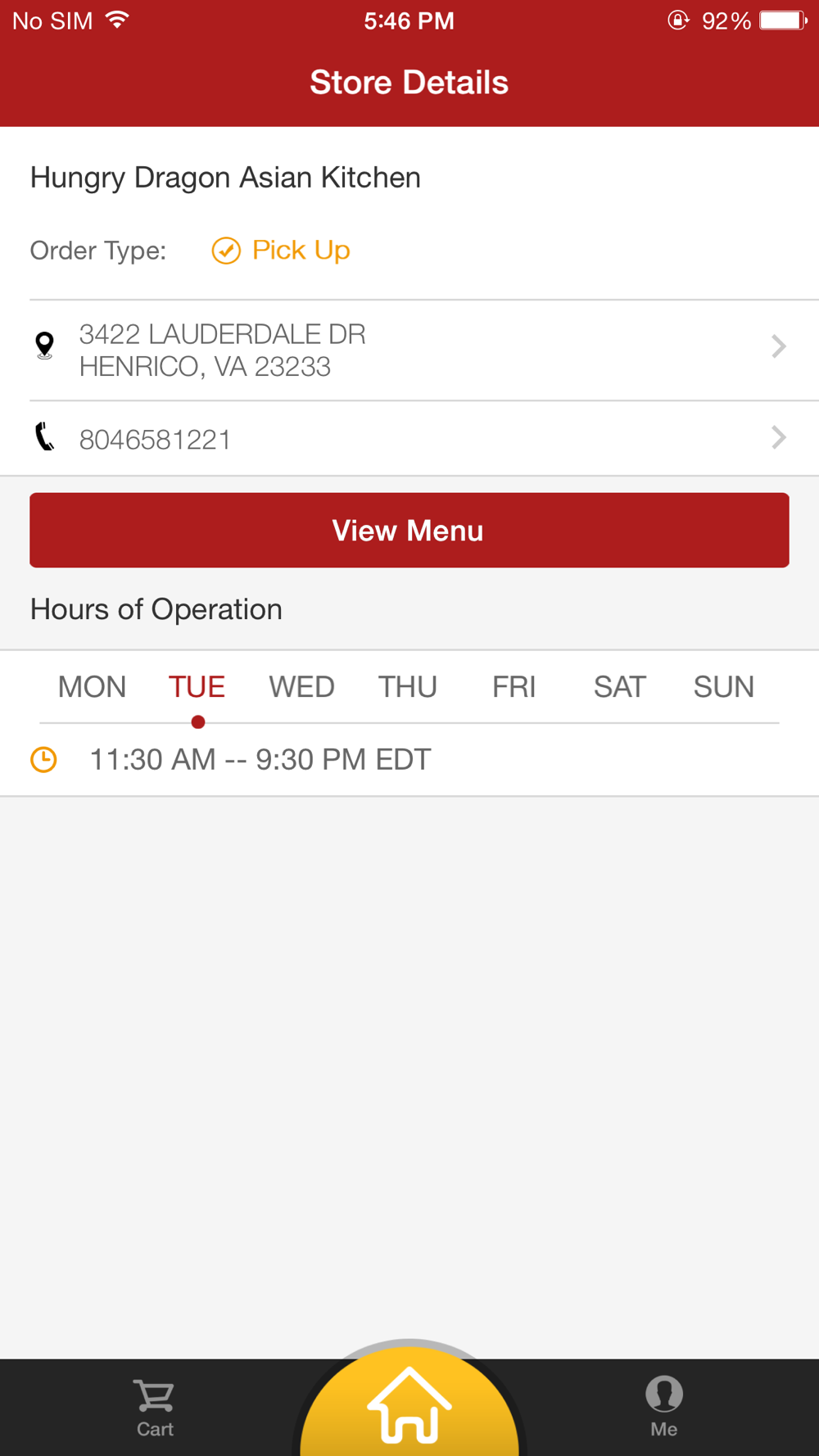Switch to WED hours

pyautogui.click(x=301, y=687)
